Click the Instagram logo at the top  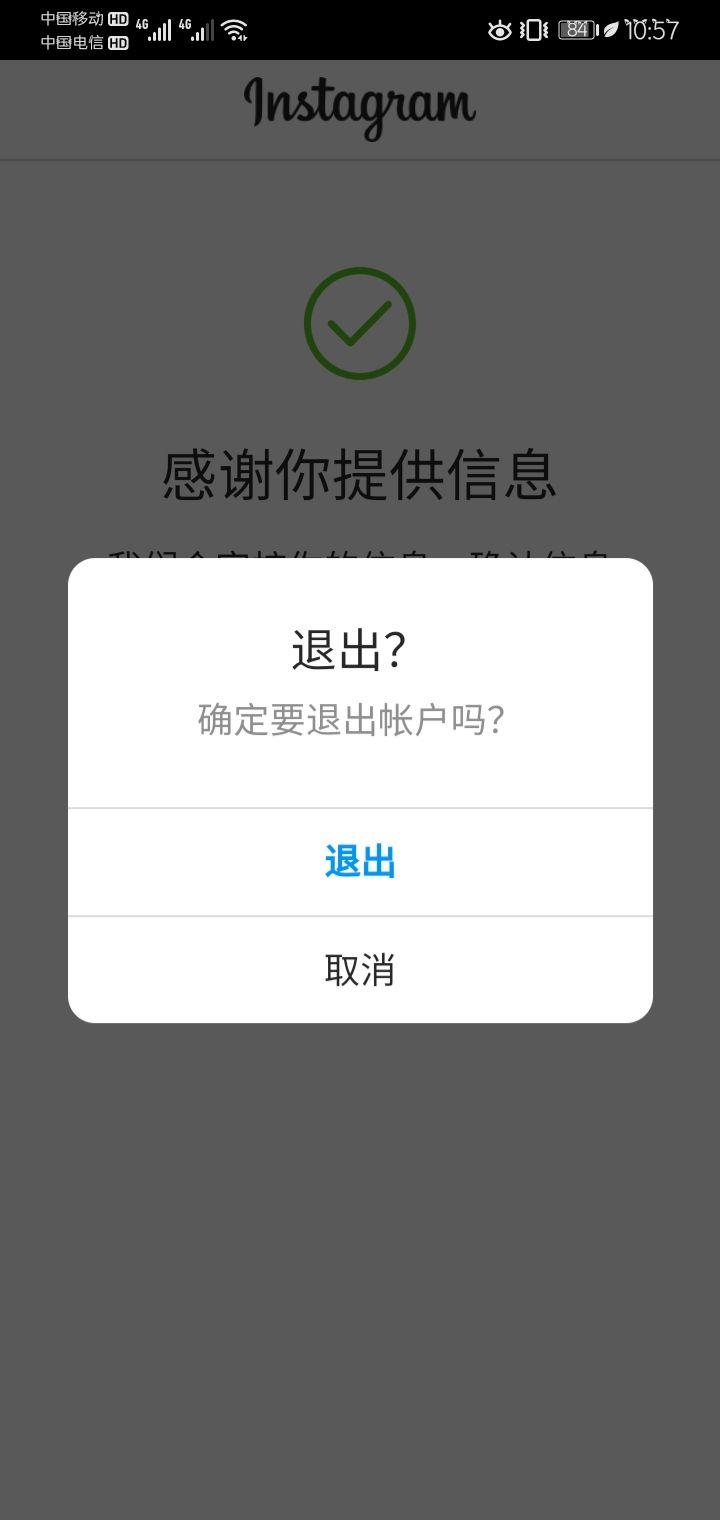point(360,105)
